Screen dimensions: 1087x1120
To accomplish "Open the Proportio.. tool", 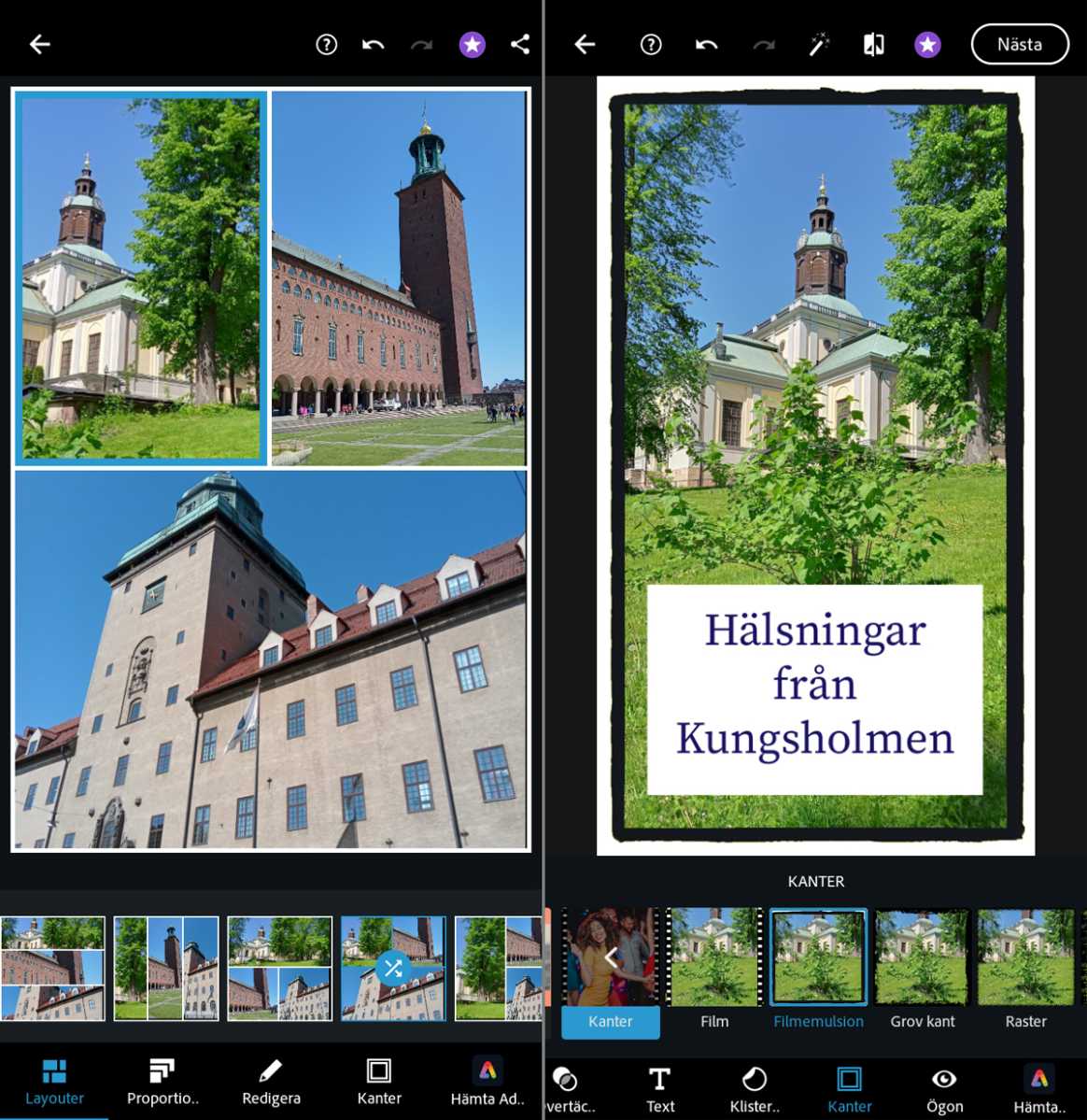I will pyautogui.click(x=162, y=1082).
